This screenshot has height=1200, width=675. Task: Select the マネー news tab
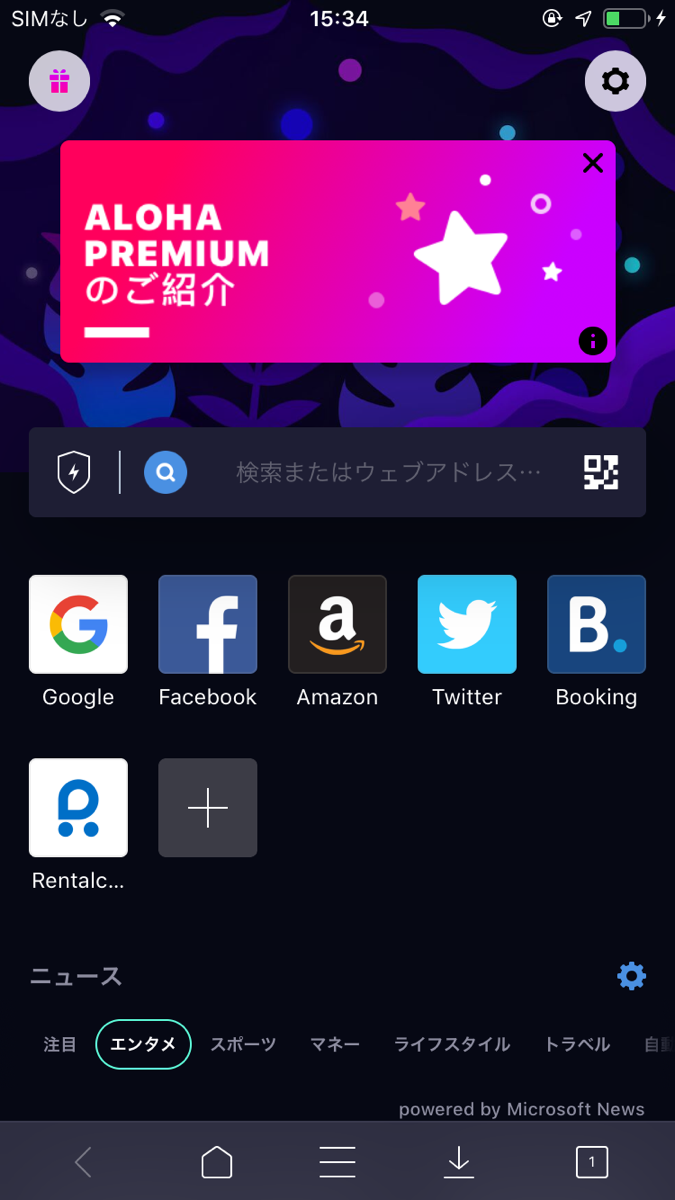335,1044
